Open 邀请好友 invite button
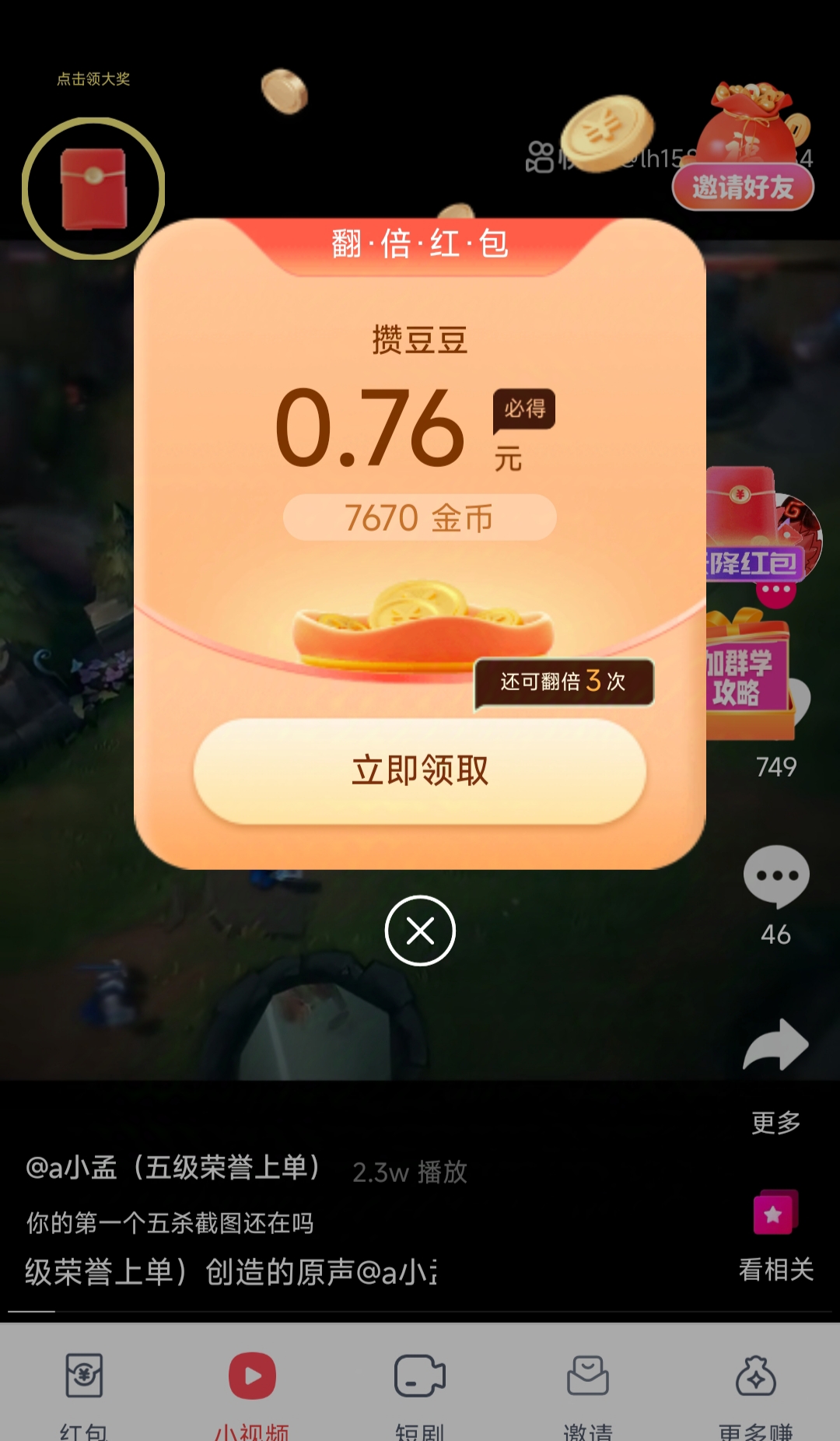This screenshot has height=1441, width=840. pyautogui.click(x=743, y=187)
